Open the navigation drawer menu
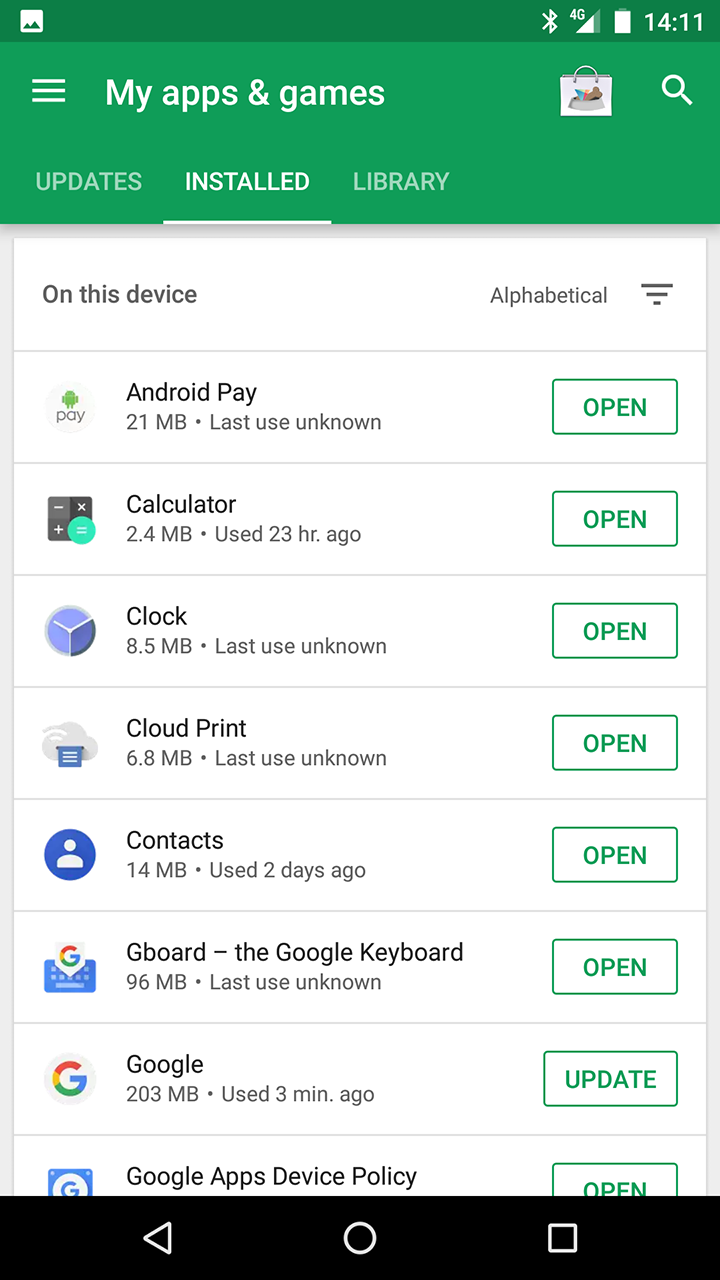720x1280 pixels. tap(48, 90)
